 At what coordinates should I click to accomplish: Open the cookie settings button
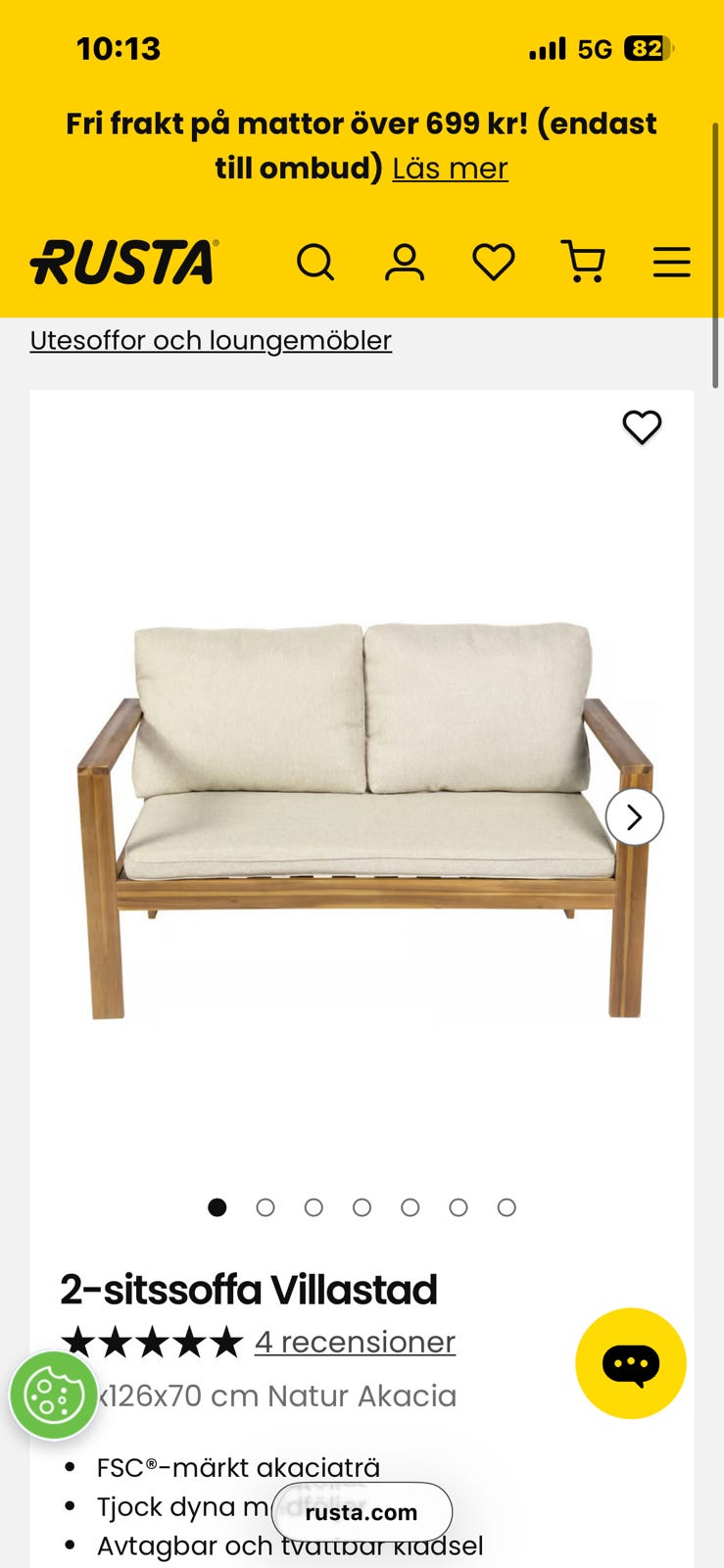[53, 1395]
